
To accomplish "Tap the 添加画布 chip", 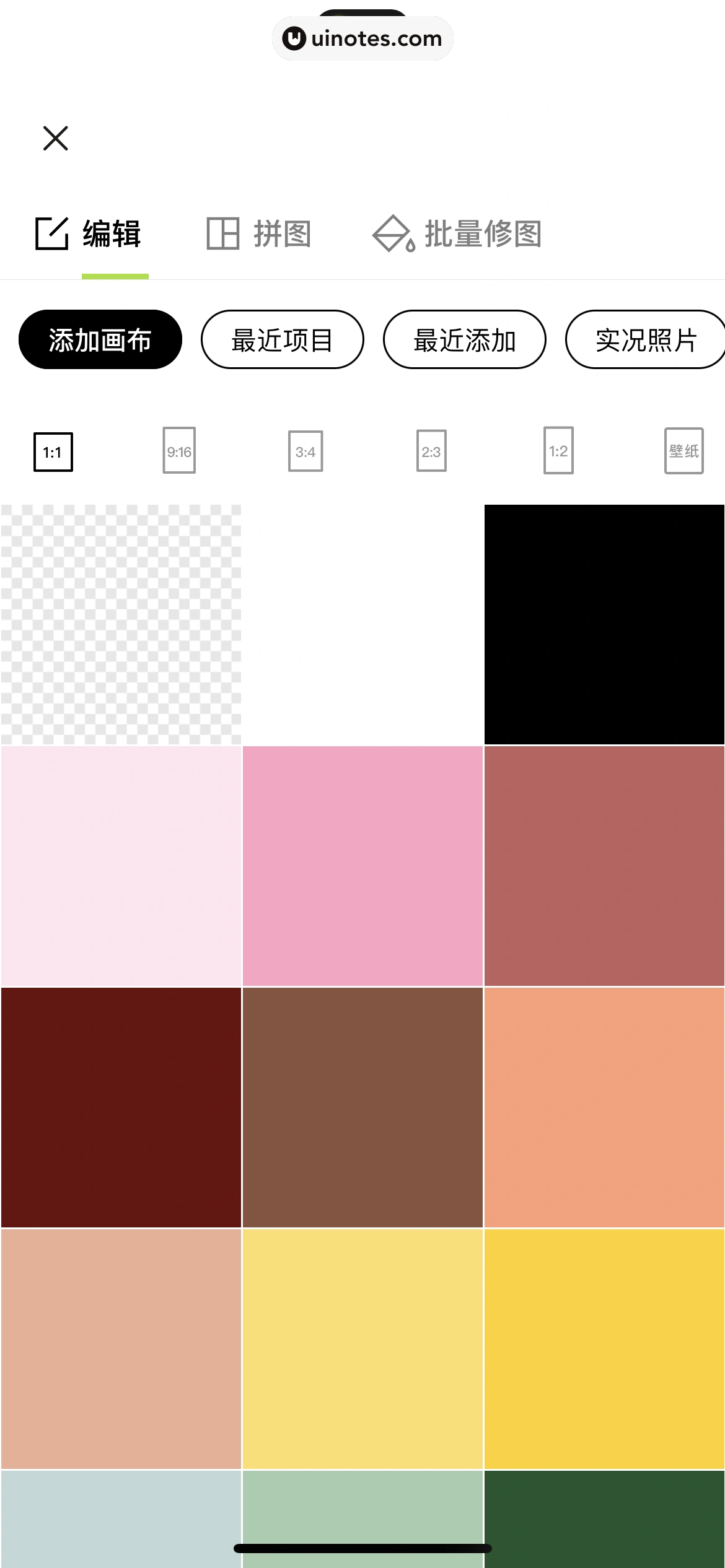I will [x=100, y=340].
